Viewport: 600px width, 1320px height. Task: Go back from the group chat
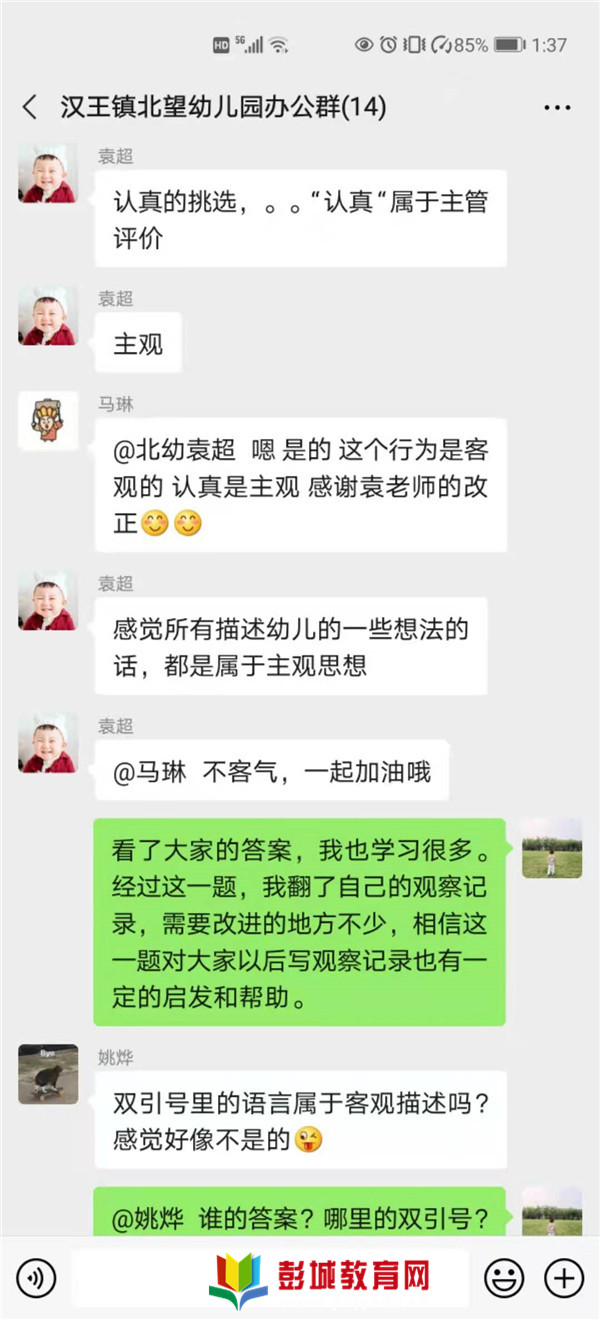[30, 107]
